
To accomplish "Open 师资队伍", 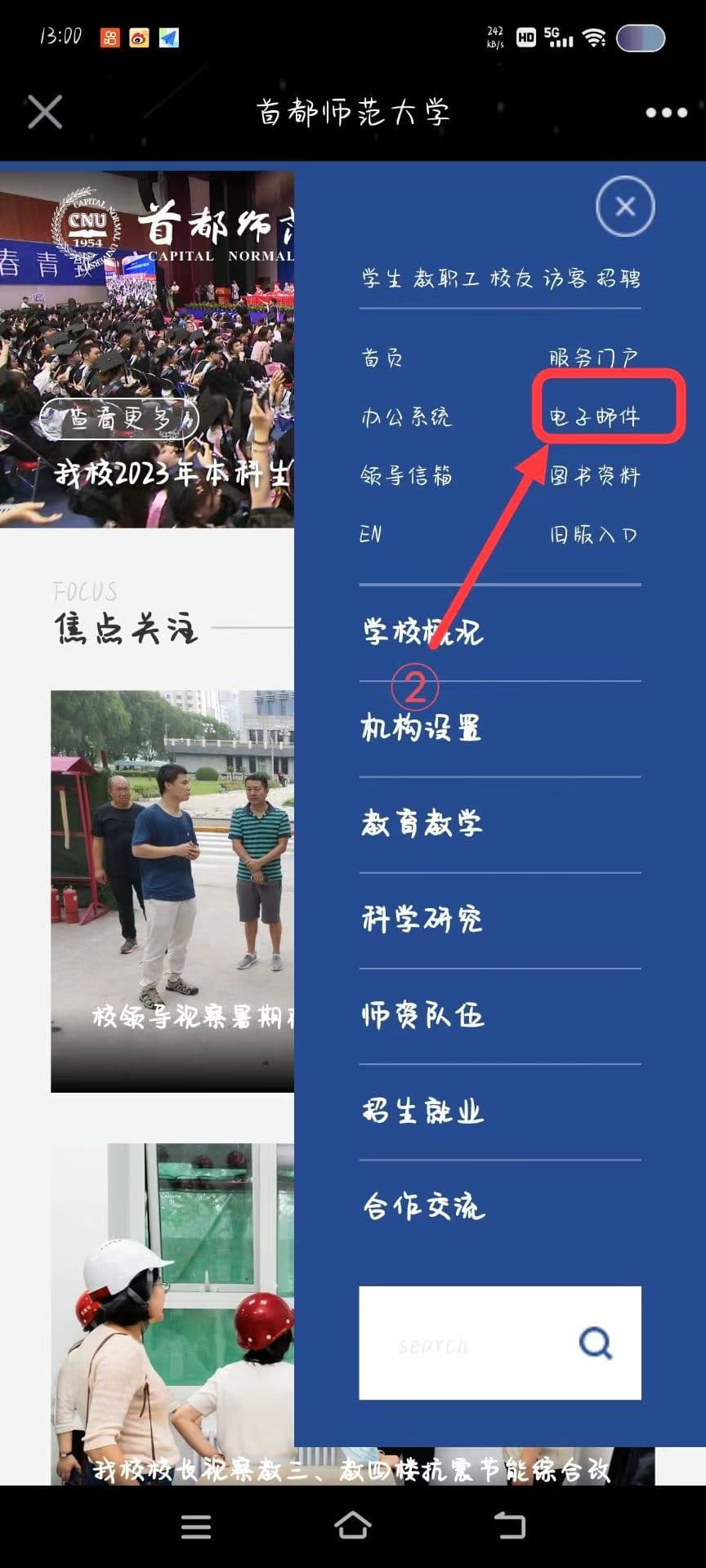I will tap(422, 1015).
